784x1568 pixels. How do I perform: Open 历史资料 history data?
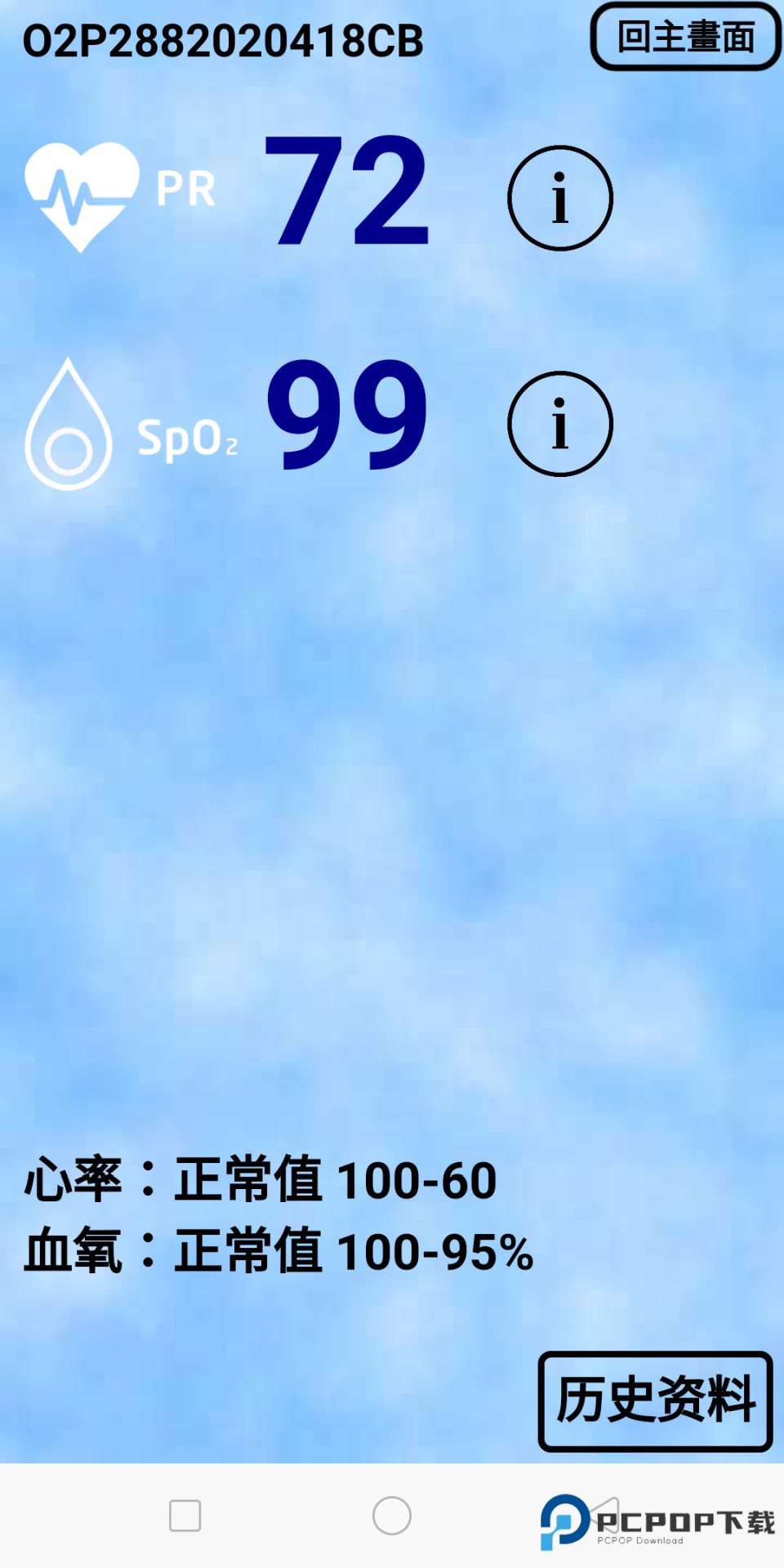click(x=655, y=1401)
